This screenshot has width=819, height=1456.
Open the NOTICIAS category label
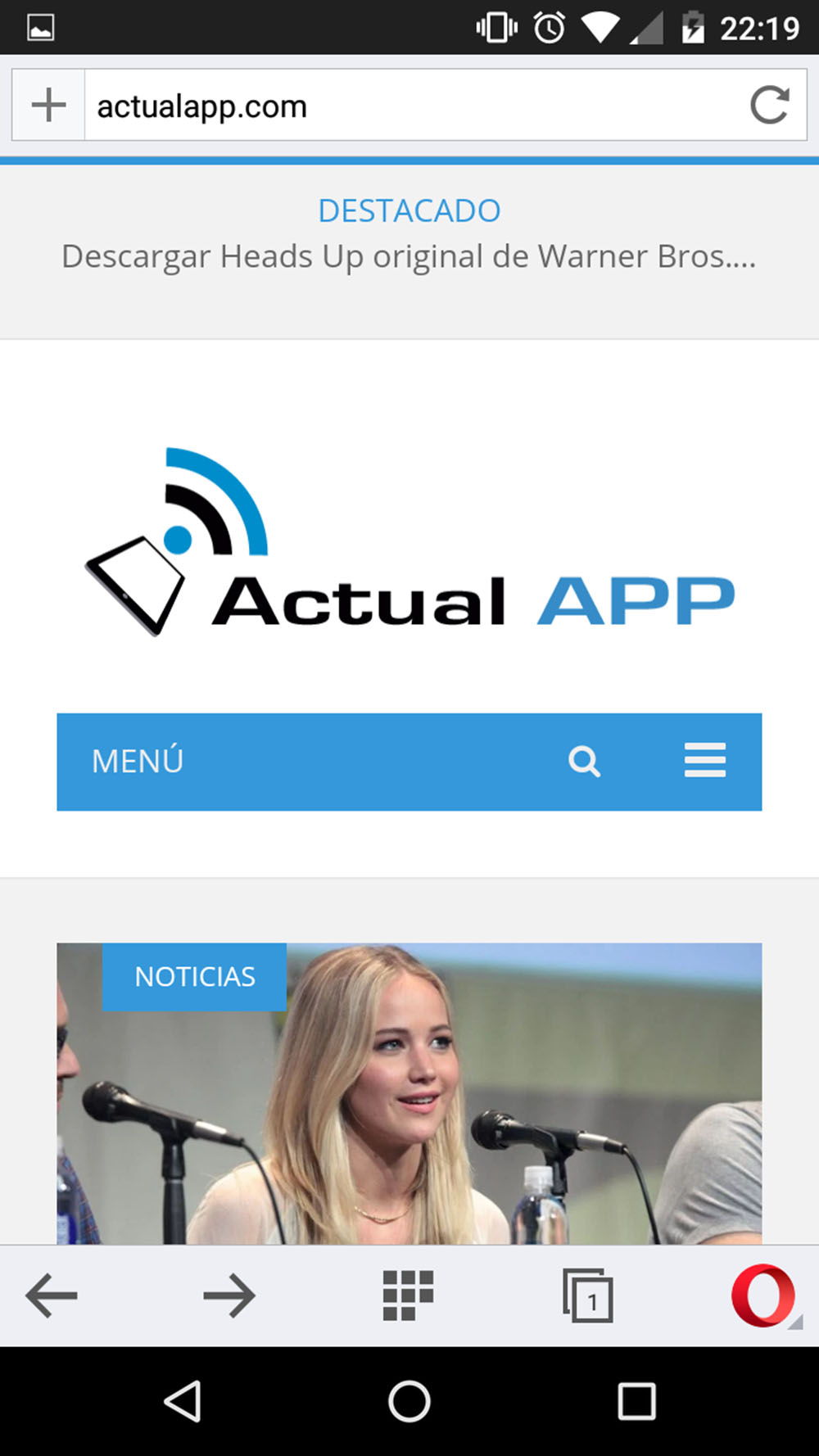194,976
